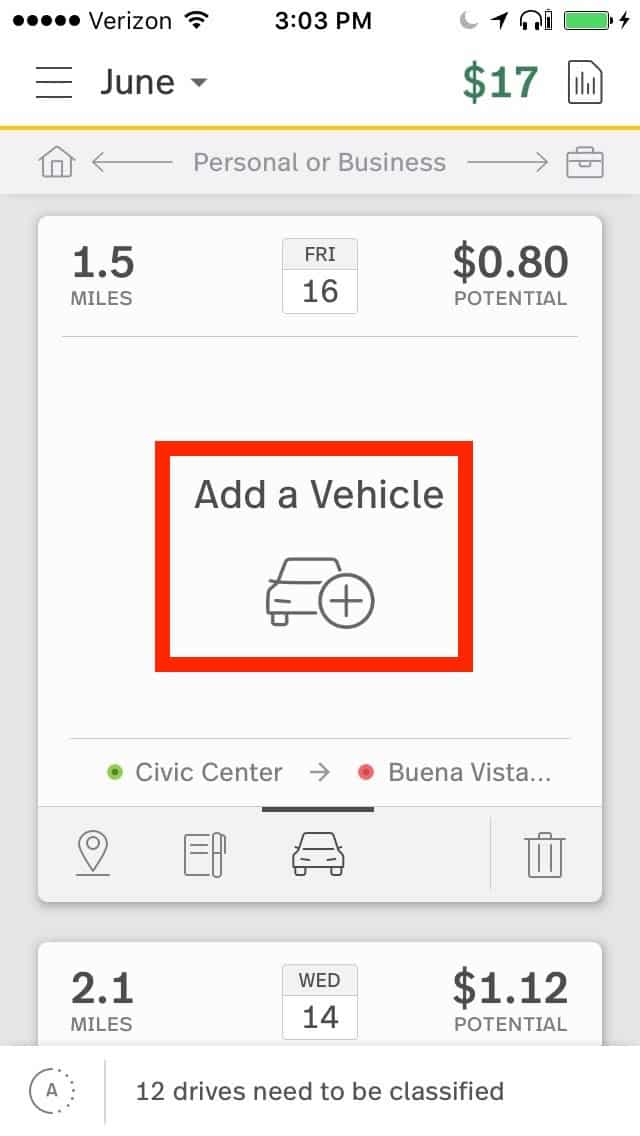Open the reports chart icon
Viewport: 640px width, 1136px height.
(585, 82)
